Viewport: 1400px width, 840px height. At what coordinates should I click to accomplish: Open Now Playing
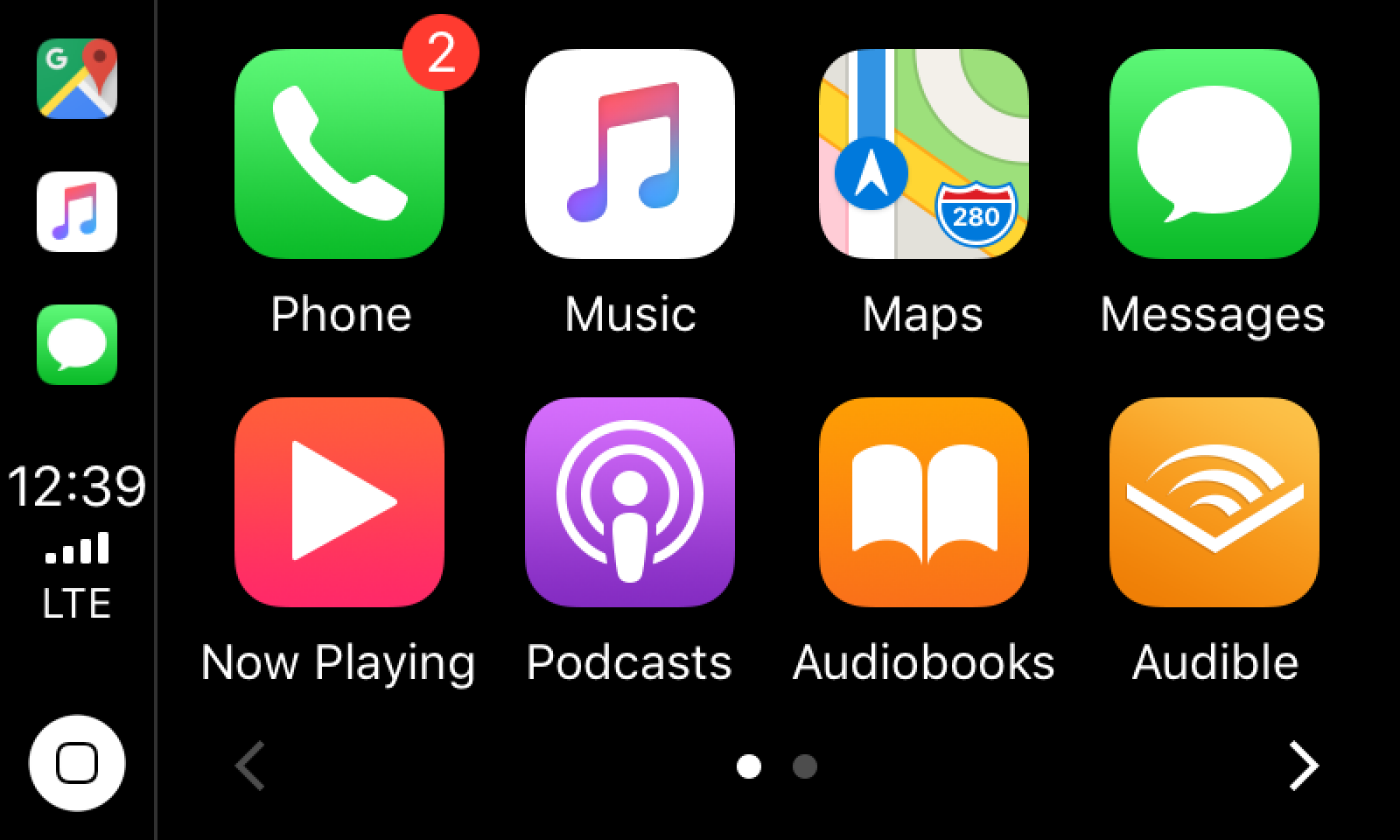339,502
